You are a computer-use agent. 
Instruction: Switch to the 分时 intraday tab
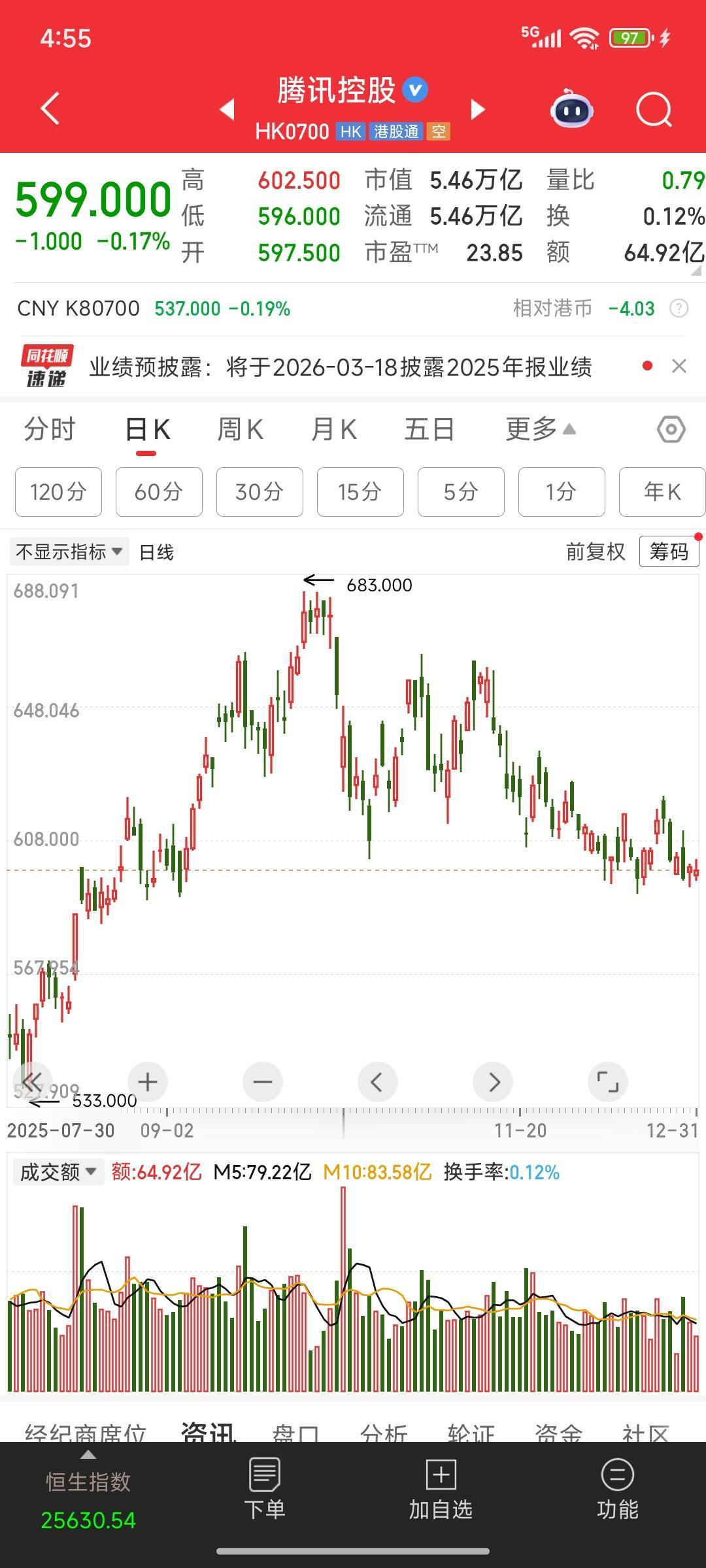point(49,429)
